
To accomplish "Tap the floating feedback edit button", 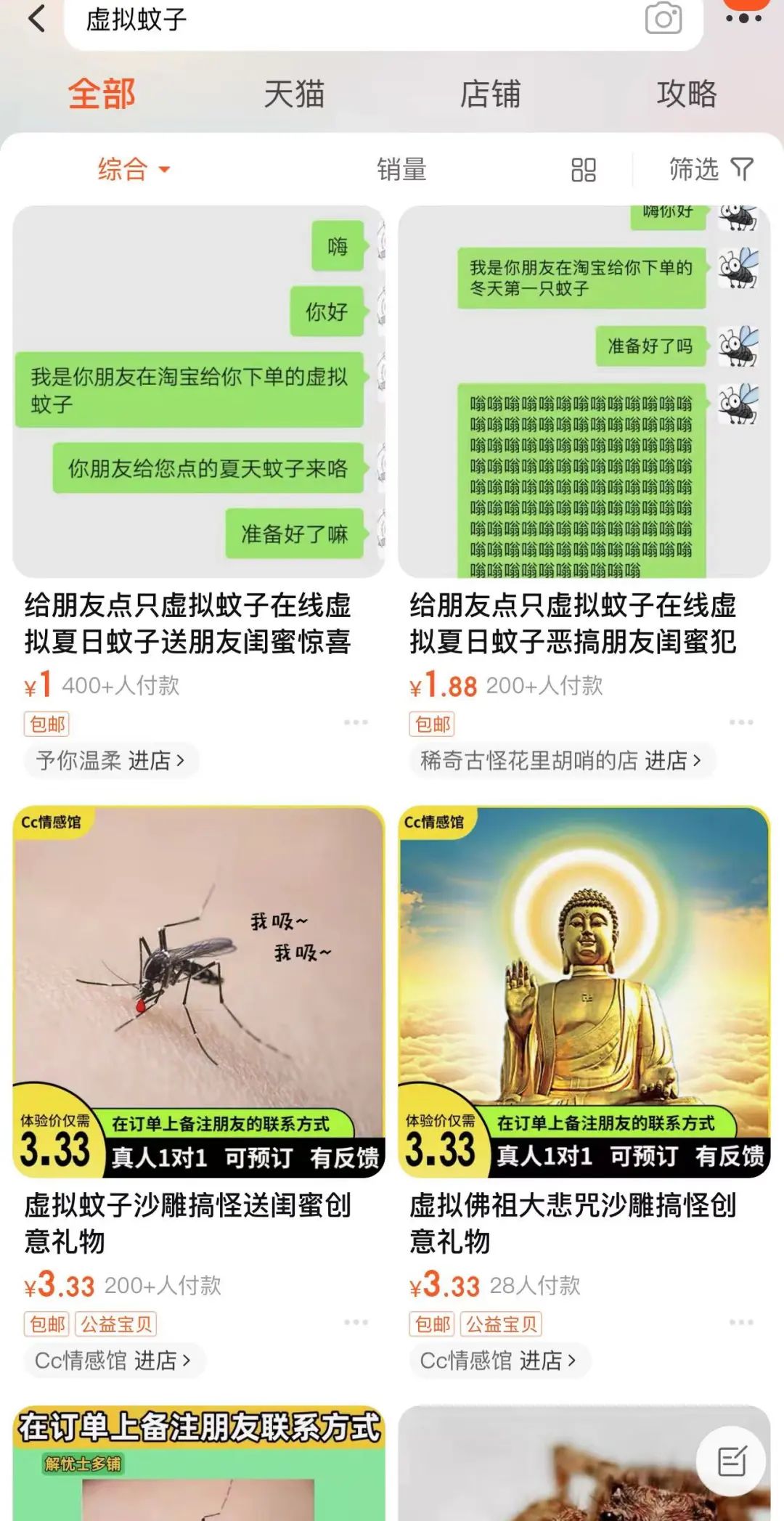I will pyautogui.click(x=731, y=1461).
